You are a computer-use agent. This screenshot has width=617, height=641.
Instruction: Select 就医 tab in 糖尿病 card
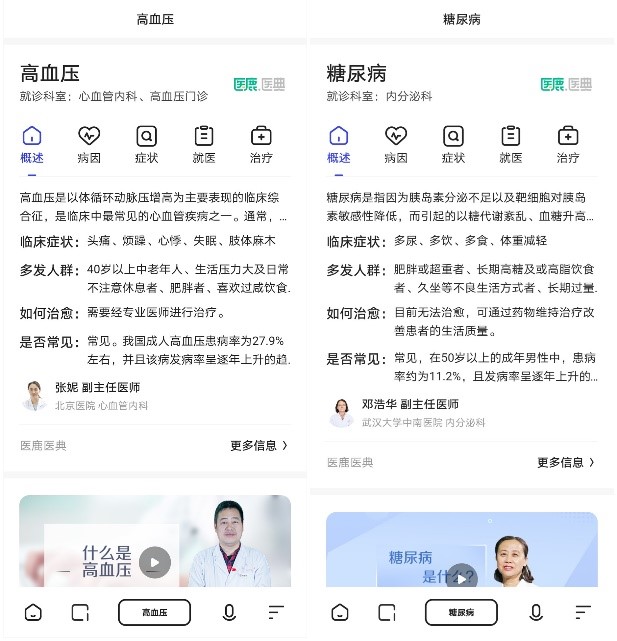pyautogui.click(x=511, y=144)
